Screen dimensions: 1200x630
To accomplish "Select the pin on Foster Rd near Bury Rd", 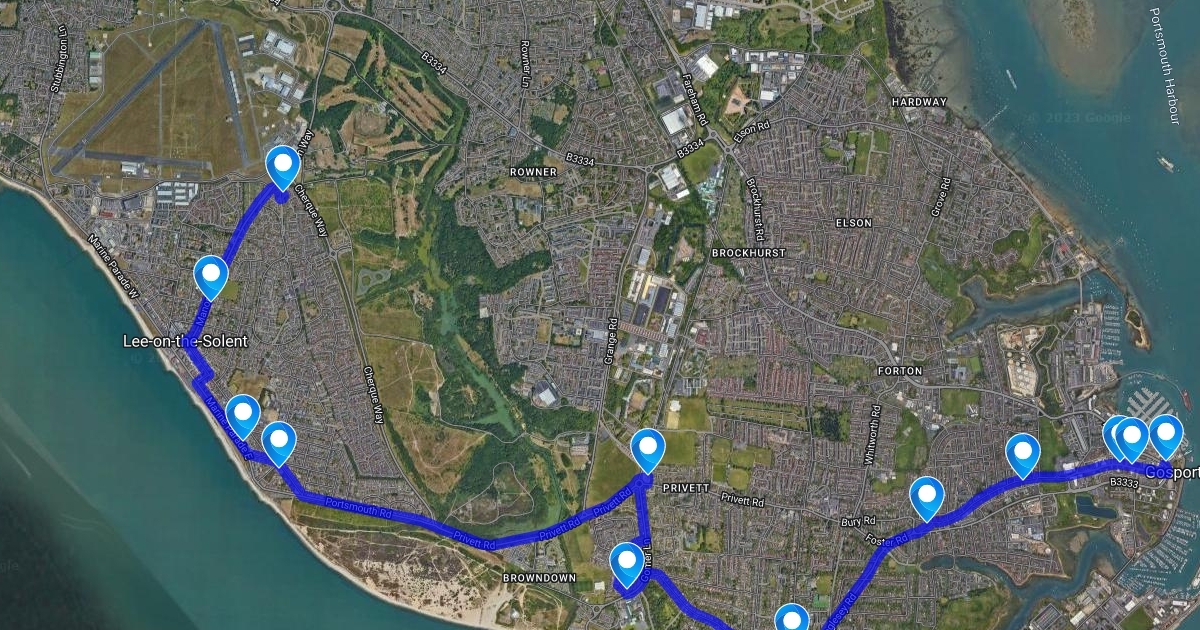I will click(927, 495).
